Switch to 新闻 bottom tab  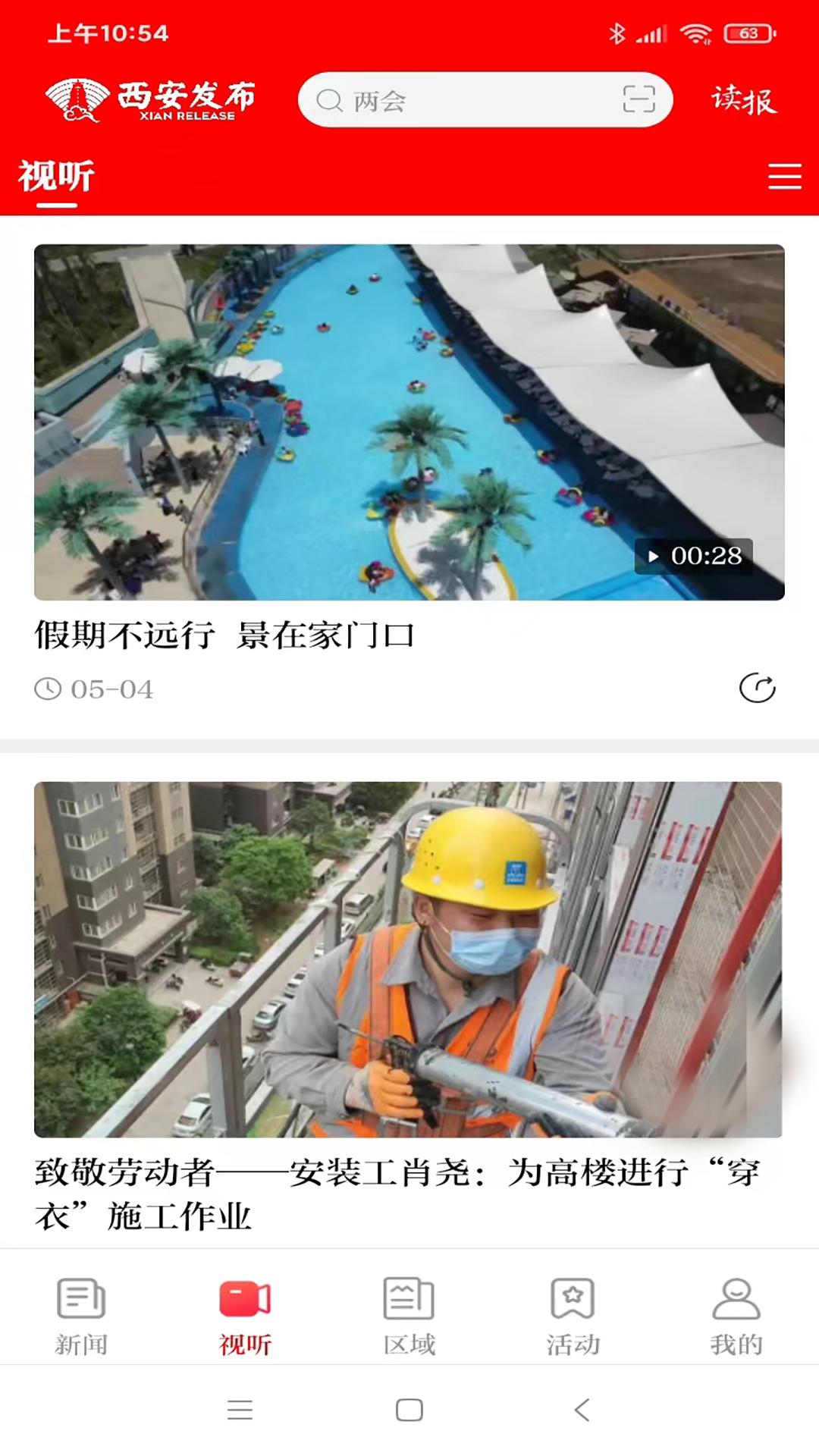coord(81,1316)
